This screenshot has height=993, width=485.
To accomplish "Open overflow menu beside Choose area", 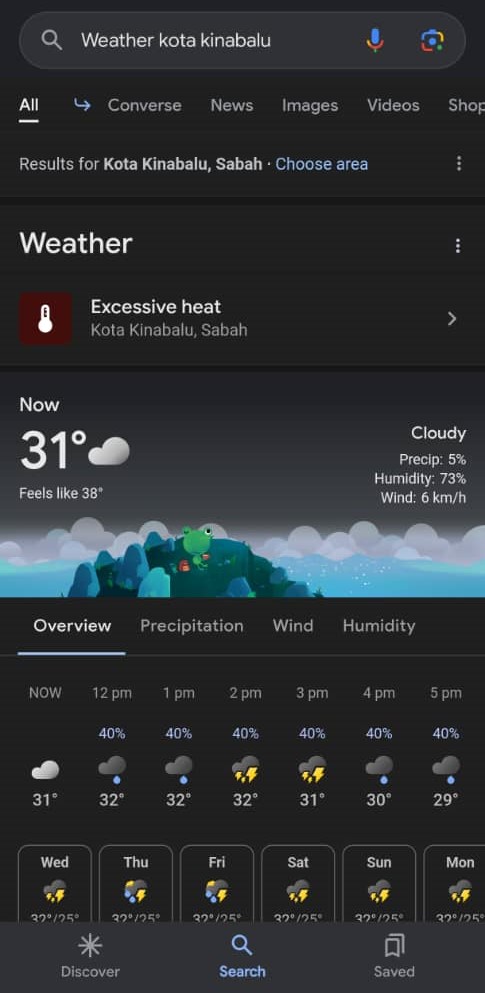I will pyautogui.click(x=459, y=164).
